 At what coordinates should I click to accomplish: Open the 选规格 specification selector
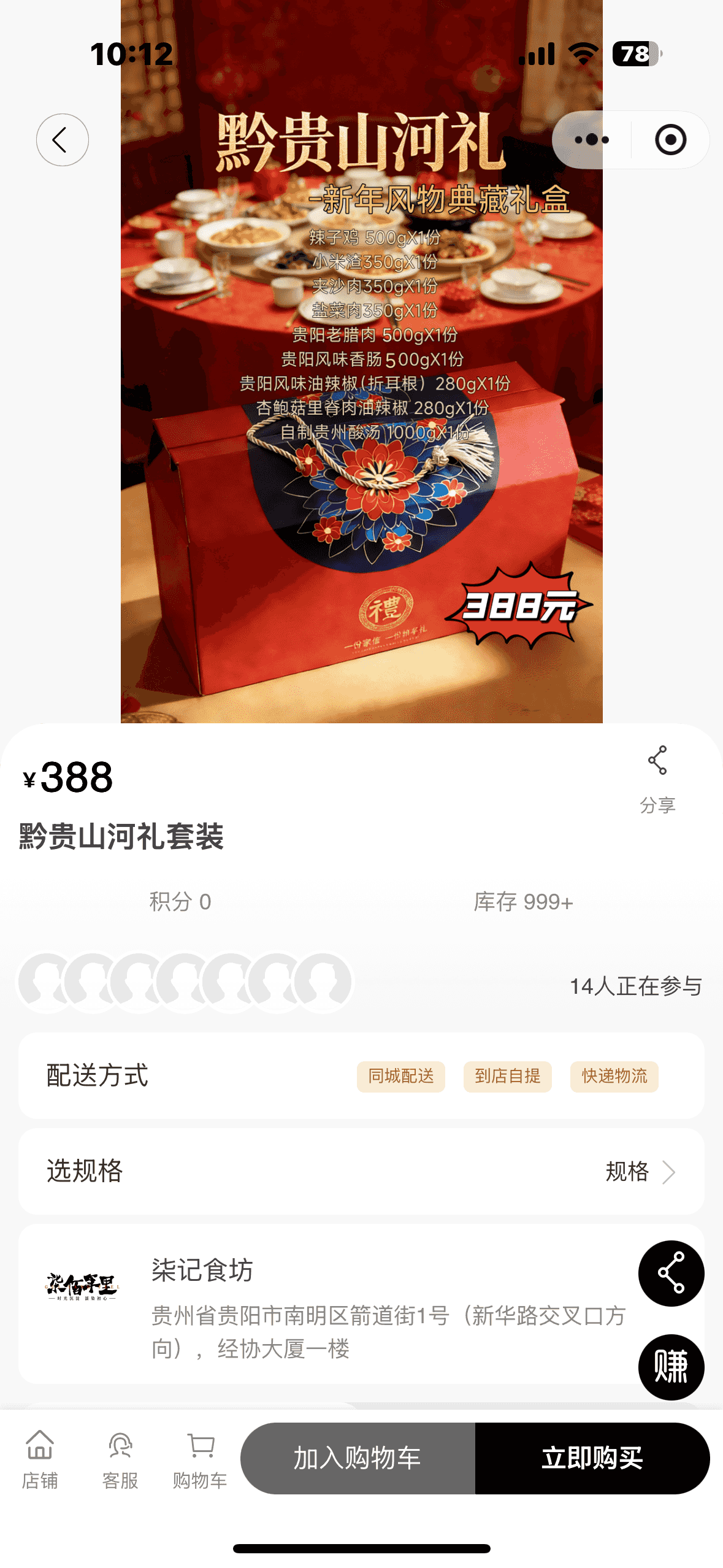coord(361,1171)
